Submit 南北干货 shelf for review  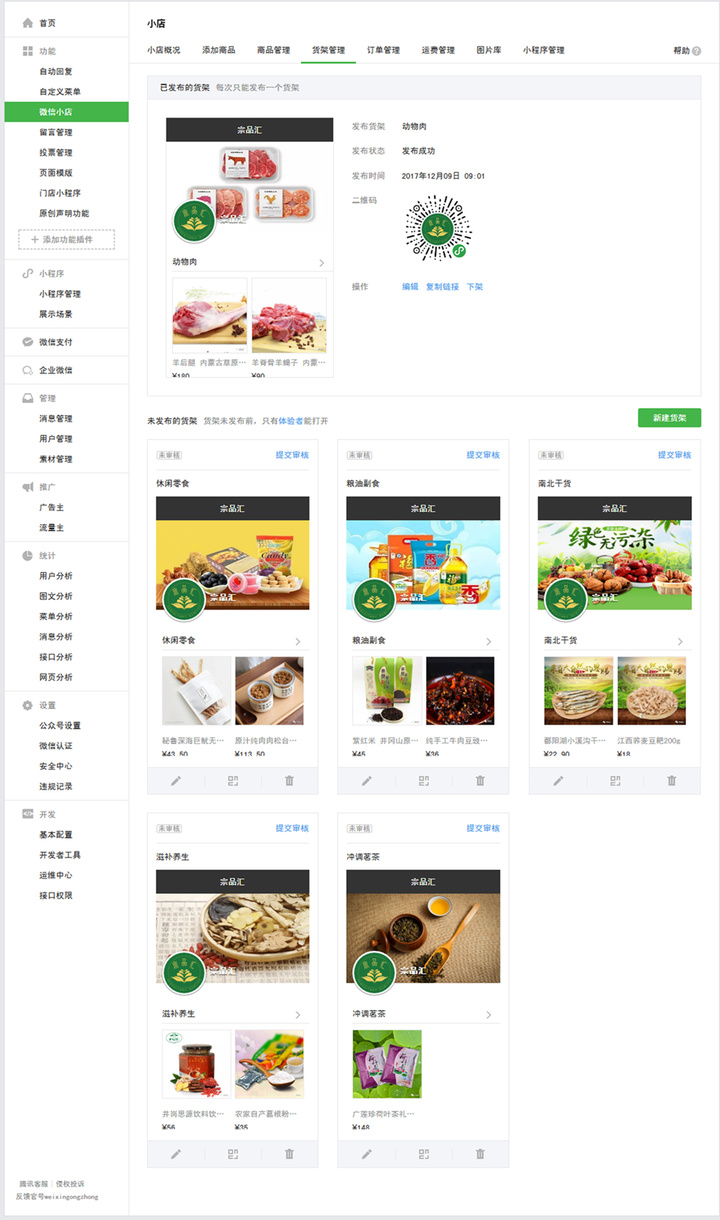pos(674,455)
